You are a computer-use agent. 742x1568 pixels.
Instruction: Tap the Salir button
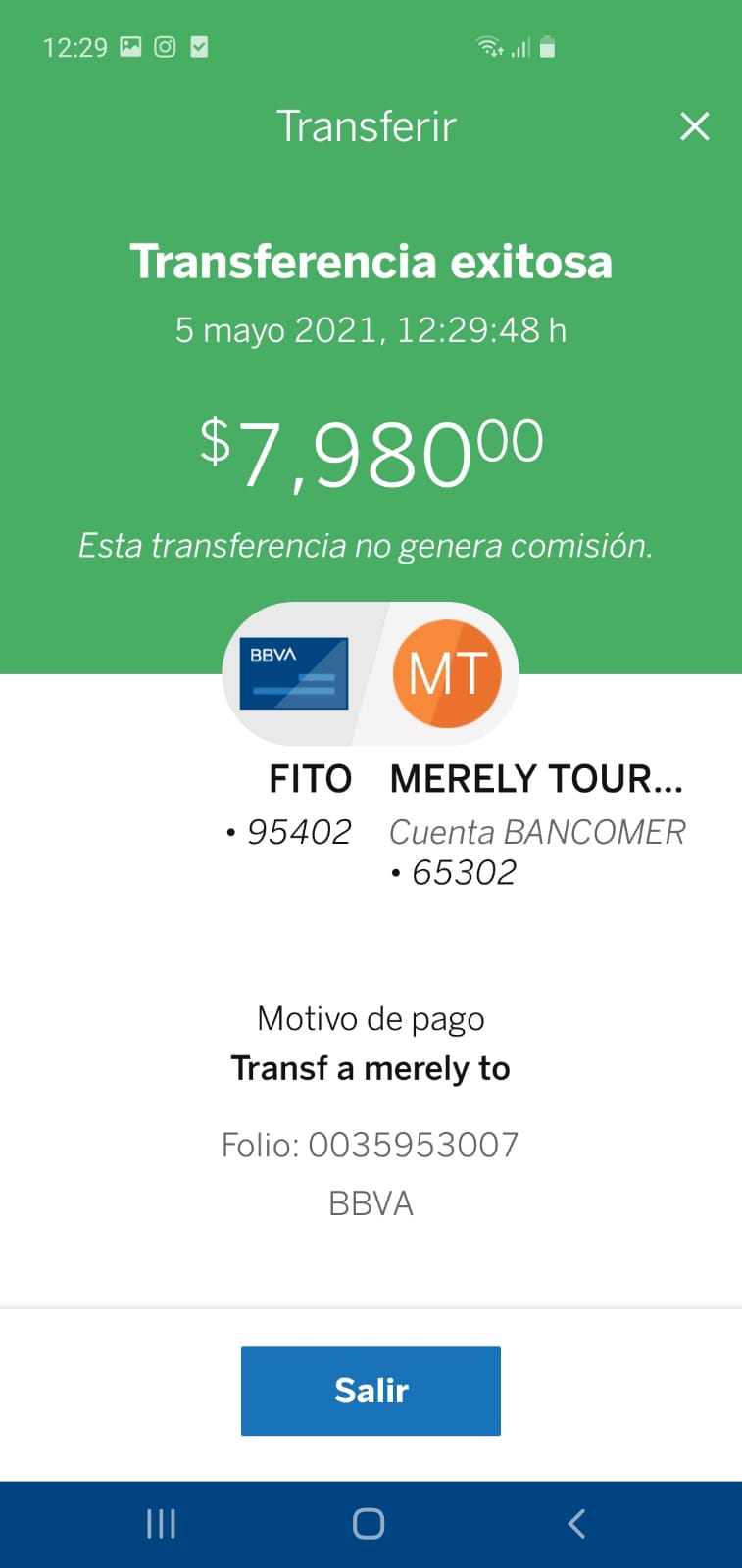tap(371, 1390)
